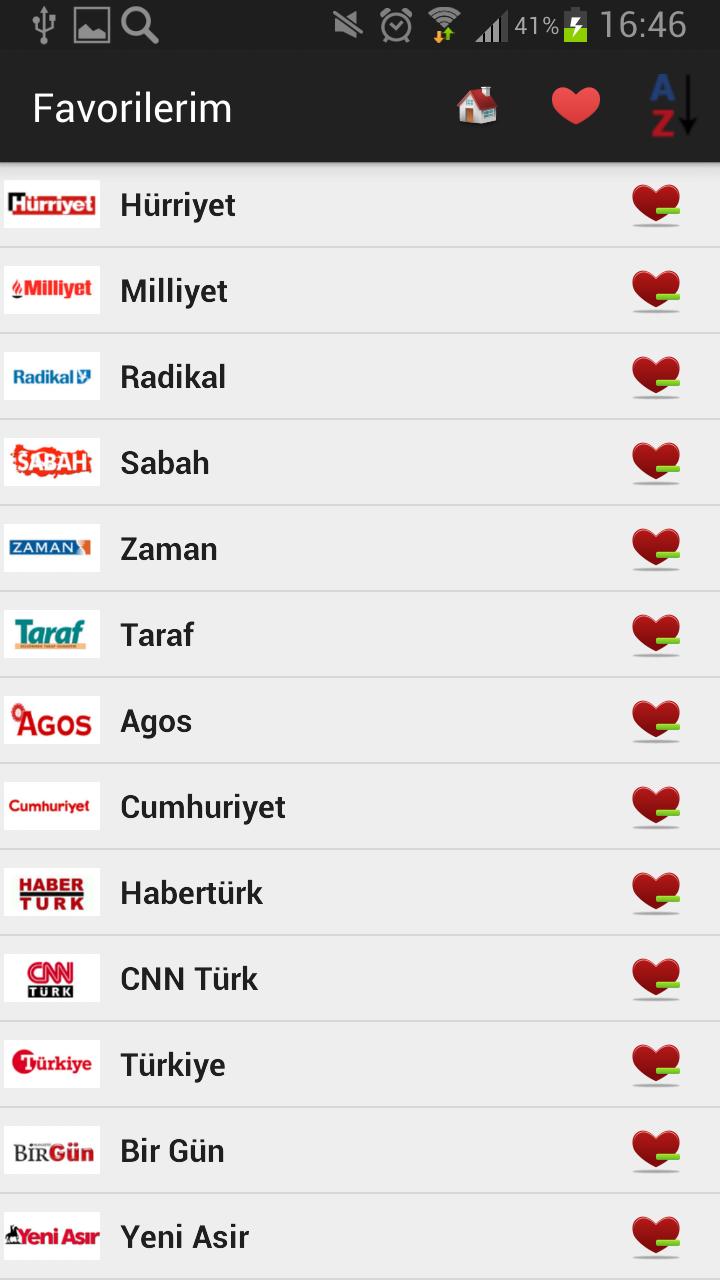
Task: Open the Hürriyet newspaper logo
Action: tap(52, 204)
